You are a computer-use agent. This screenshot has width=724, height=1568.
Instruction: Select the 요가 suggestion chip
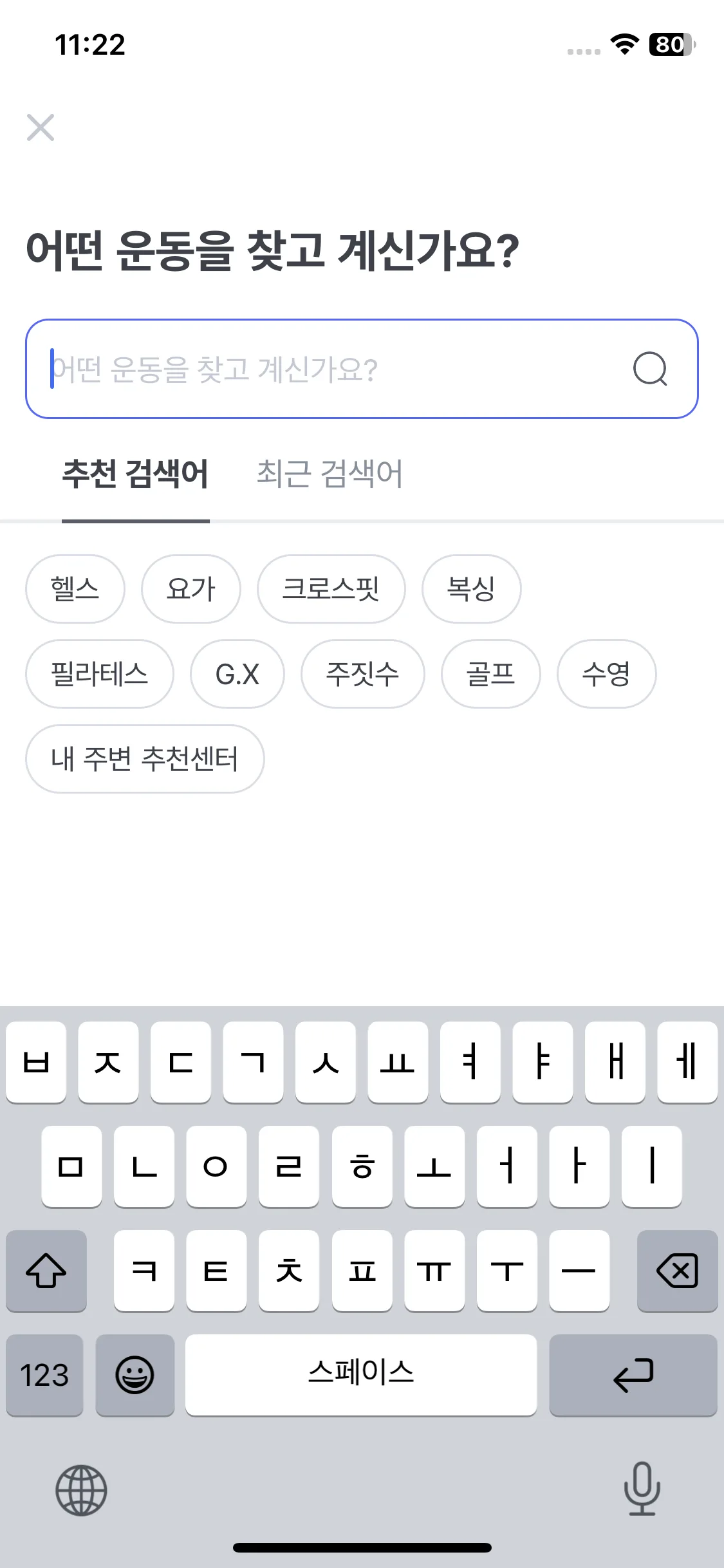pos(191,589)
